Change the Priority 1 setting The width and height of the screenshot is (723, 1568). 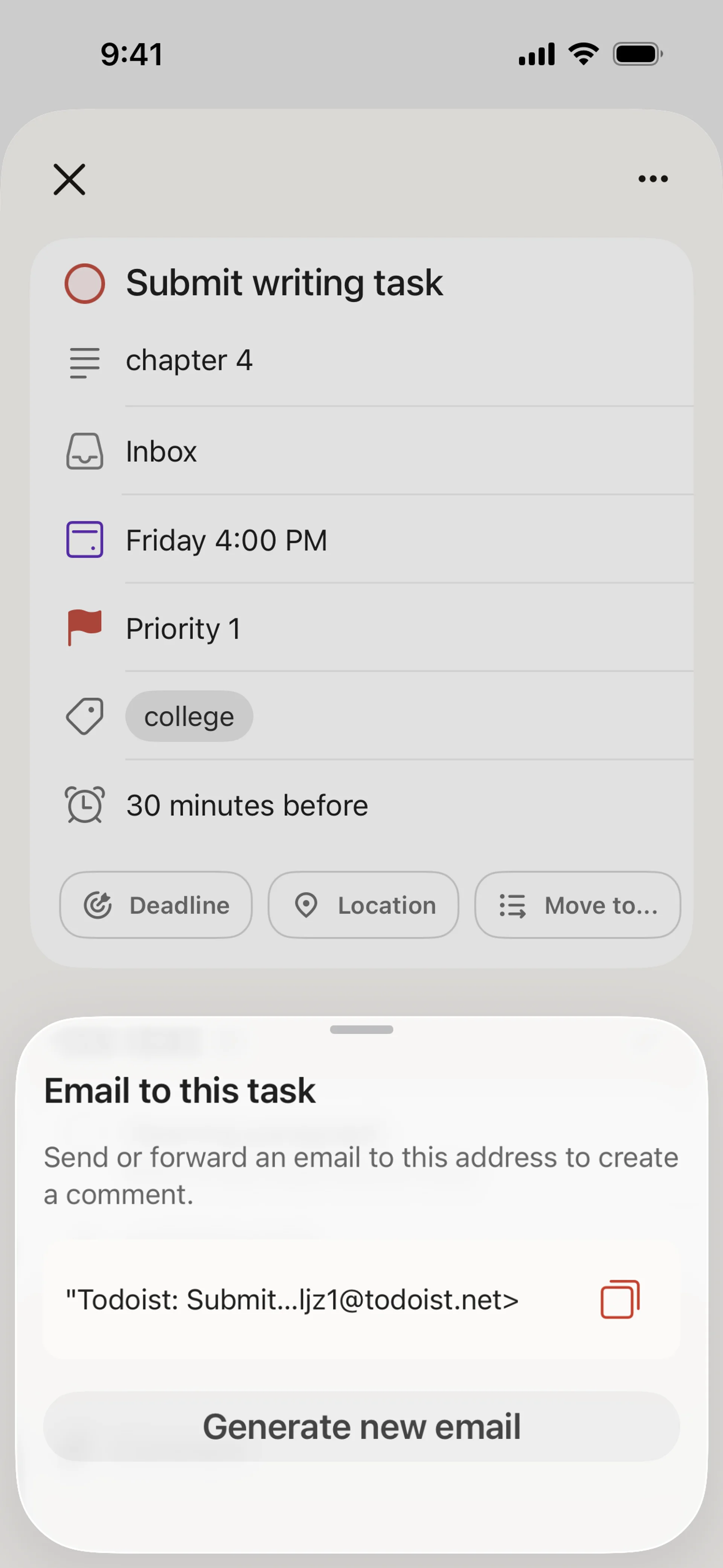pos(183,628)
